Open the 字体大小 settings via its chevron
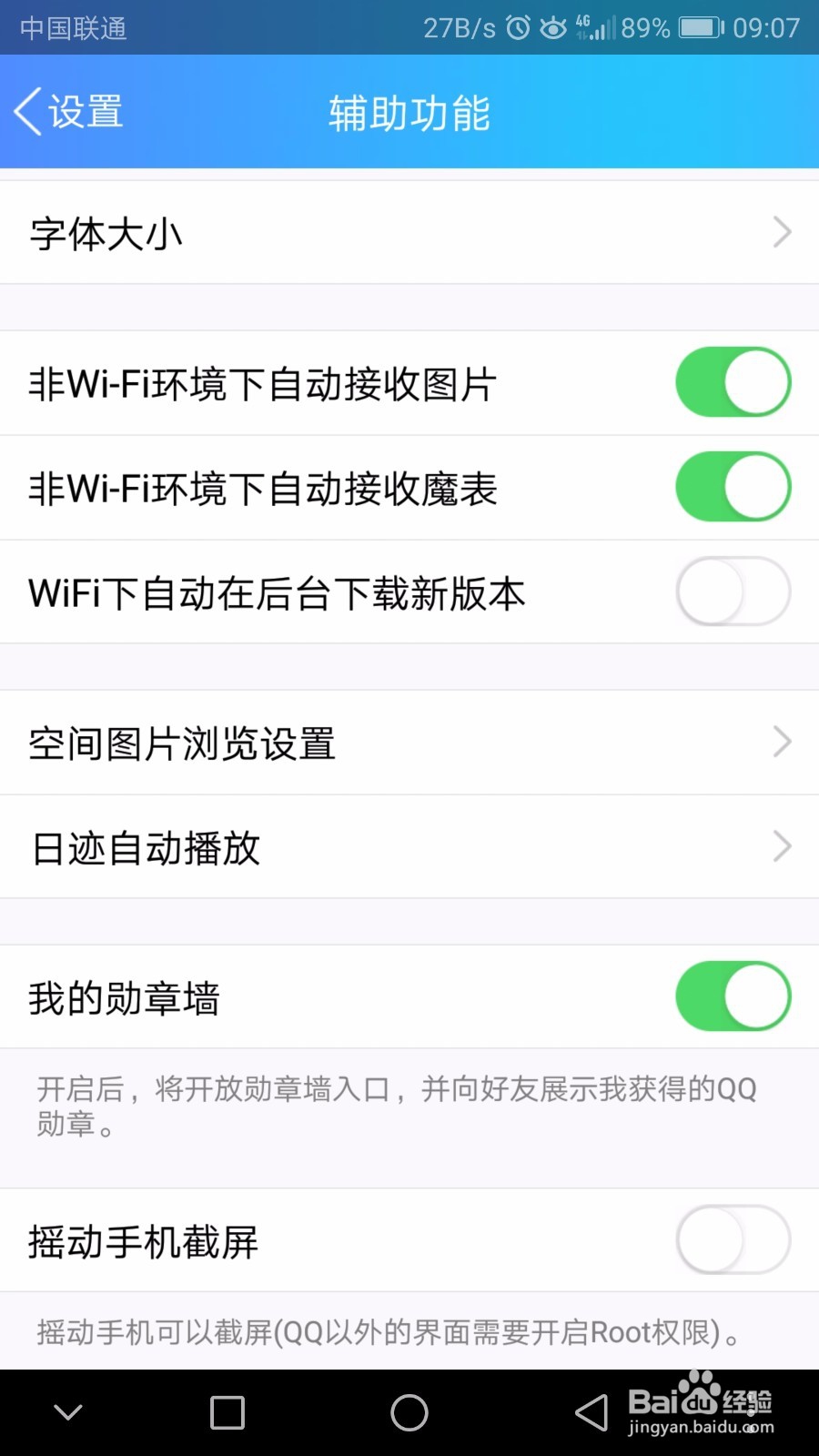819x1456 pixels. click(781, 232)
